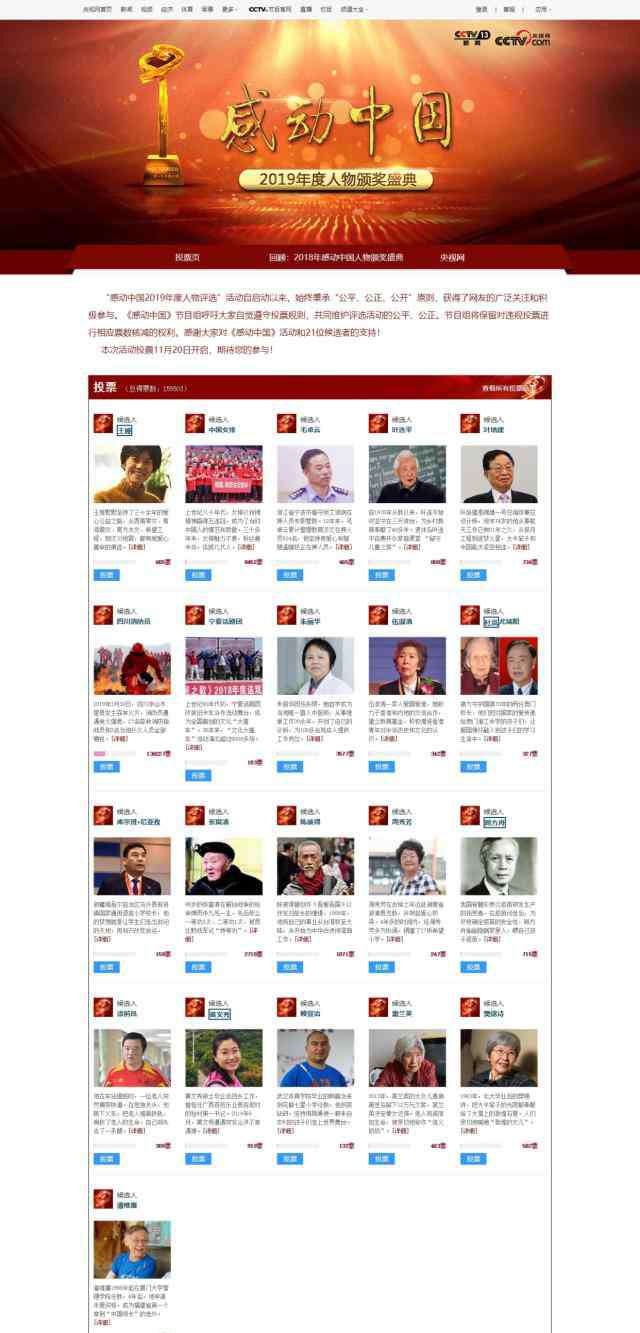Open 央视网首页 in the top bar
Image resolution: width=640 pixels, height=1333 pixels.
pyautogui.click(x=97, y=9)
